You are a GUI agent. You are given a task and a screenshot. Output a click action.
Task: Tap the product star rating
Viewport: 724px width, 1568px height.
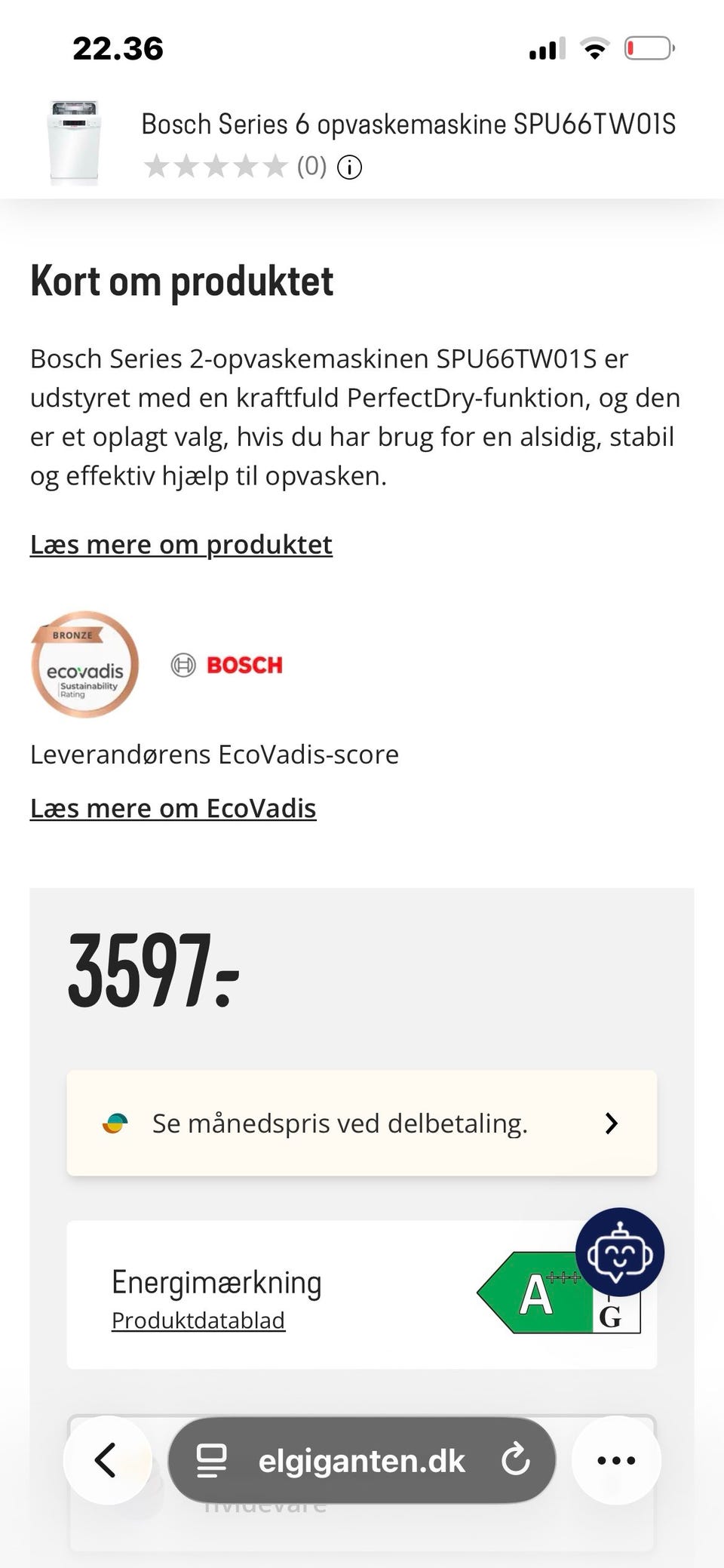click(216, 166)
